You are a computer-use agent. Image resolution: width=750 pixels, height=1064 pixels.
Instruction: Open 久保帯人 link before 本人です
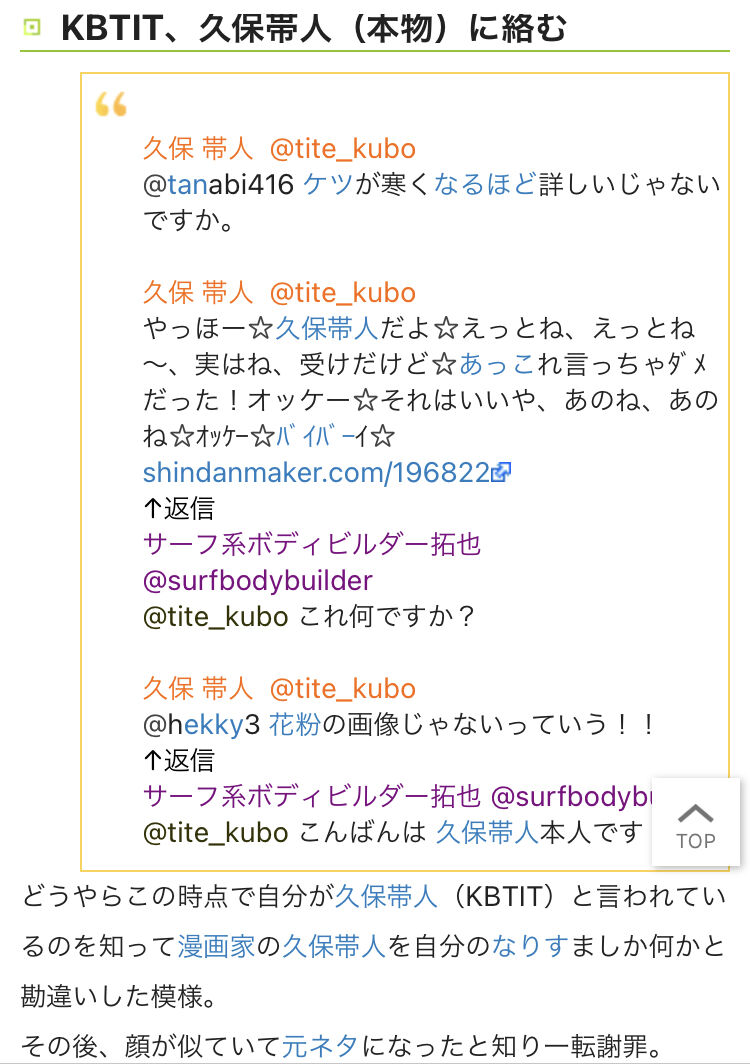[x=487, y=832]
